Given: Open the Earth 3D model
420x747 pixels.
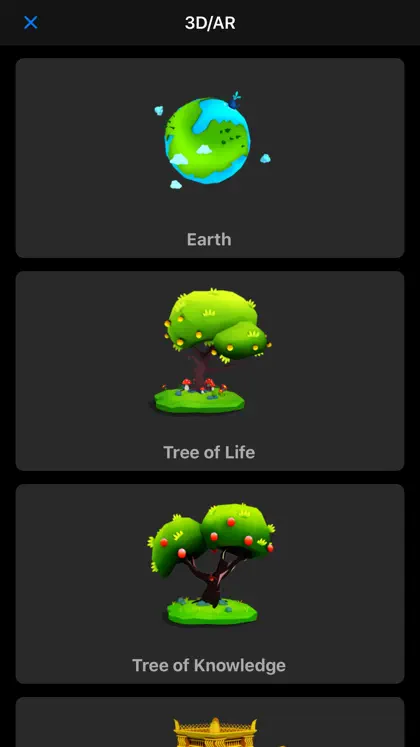Looking at the screenshot, I should pyautogui.click(x=210, y=158).
